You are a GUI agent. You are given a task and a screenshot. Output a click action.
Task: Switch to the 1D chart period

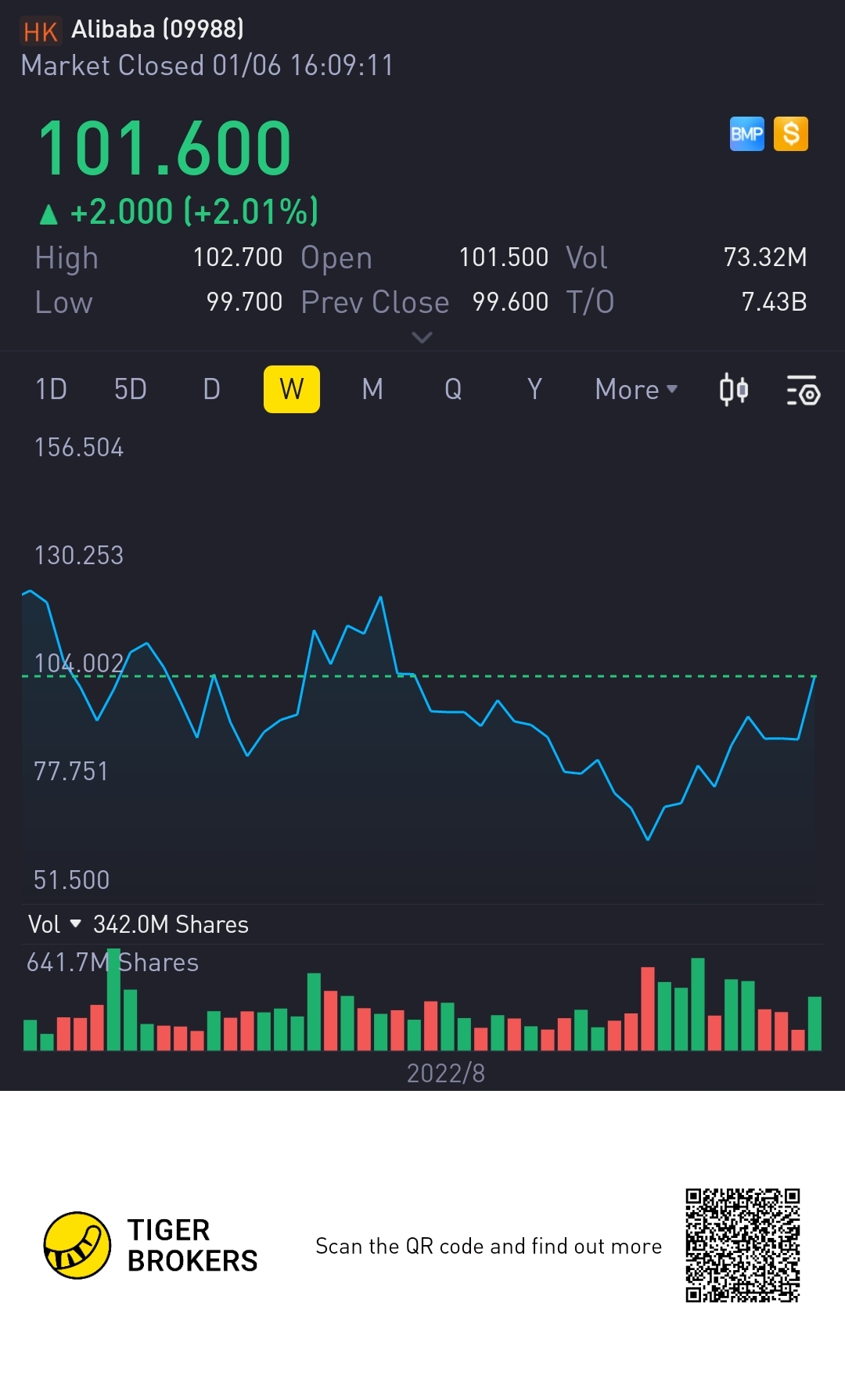click(x=52, y=389)
